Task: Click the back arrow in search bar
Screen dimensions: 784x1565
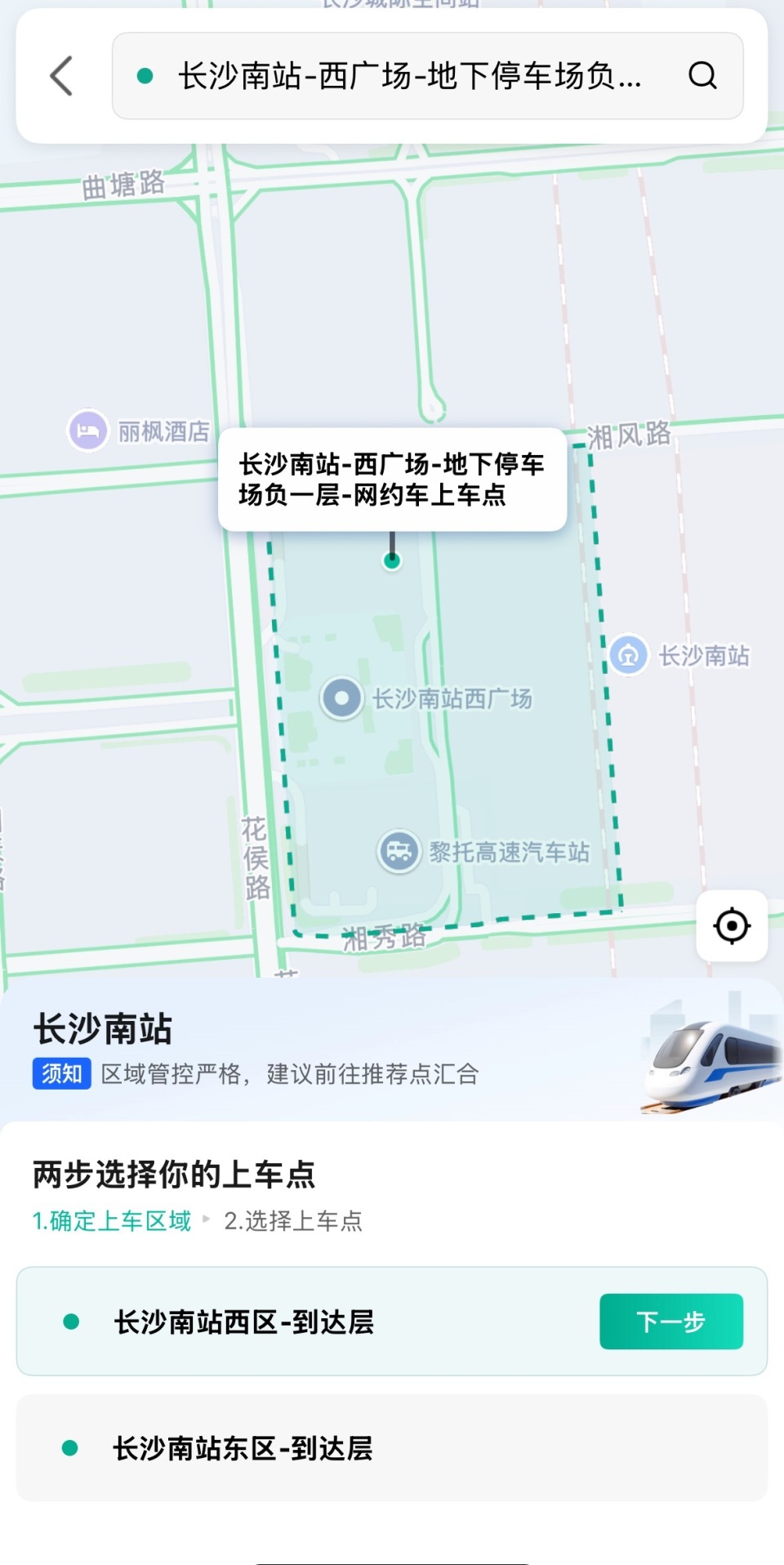Action: click(x=60, y=75)
